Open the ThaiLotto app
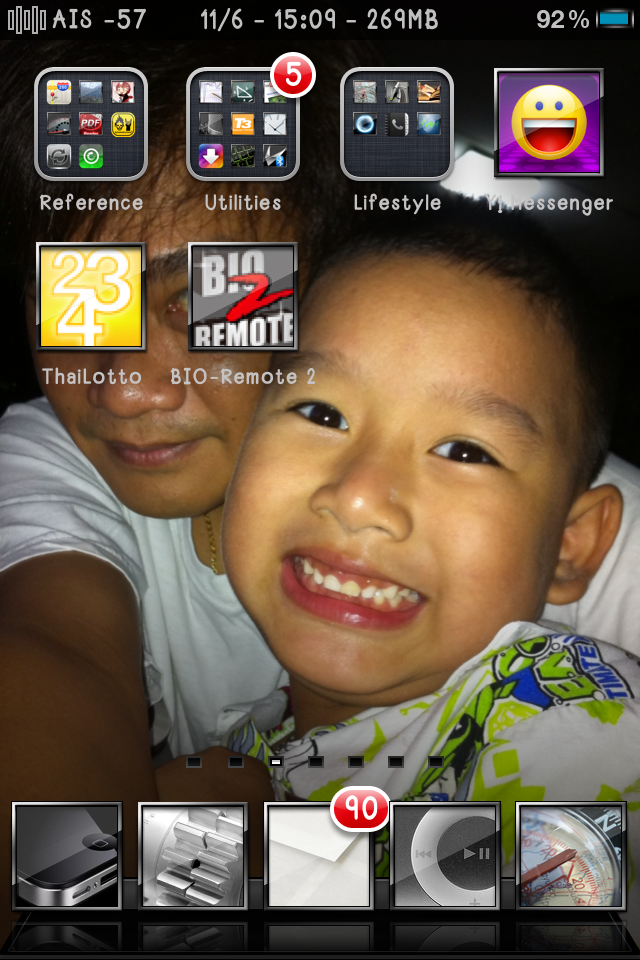The image size is (640, 960). pos(91,297)
